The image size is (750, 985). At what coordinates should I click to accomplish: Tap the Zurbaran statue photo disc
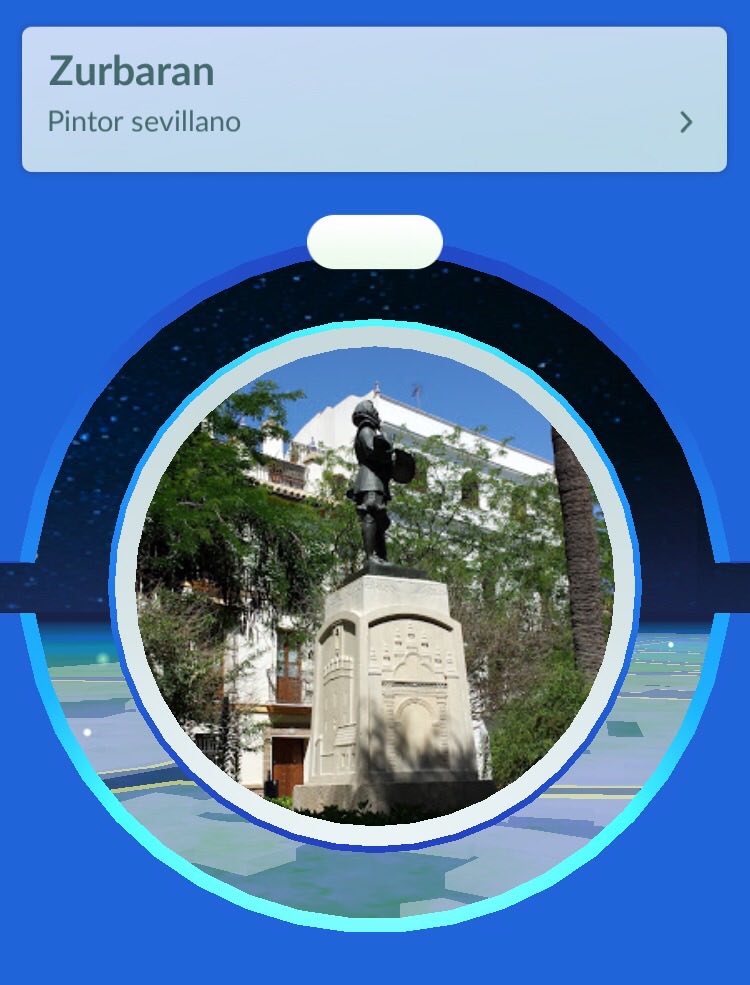[374, 587]
